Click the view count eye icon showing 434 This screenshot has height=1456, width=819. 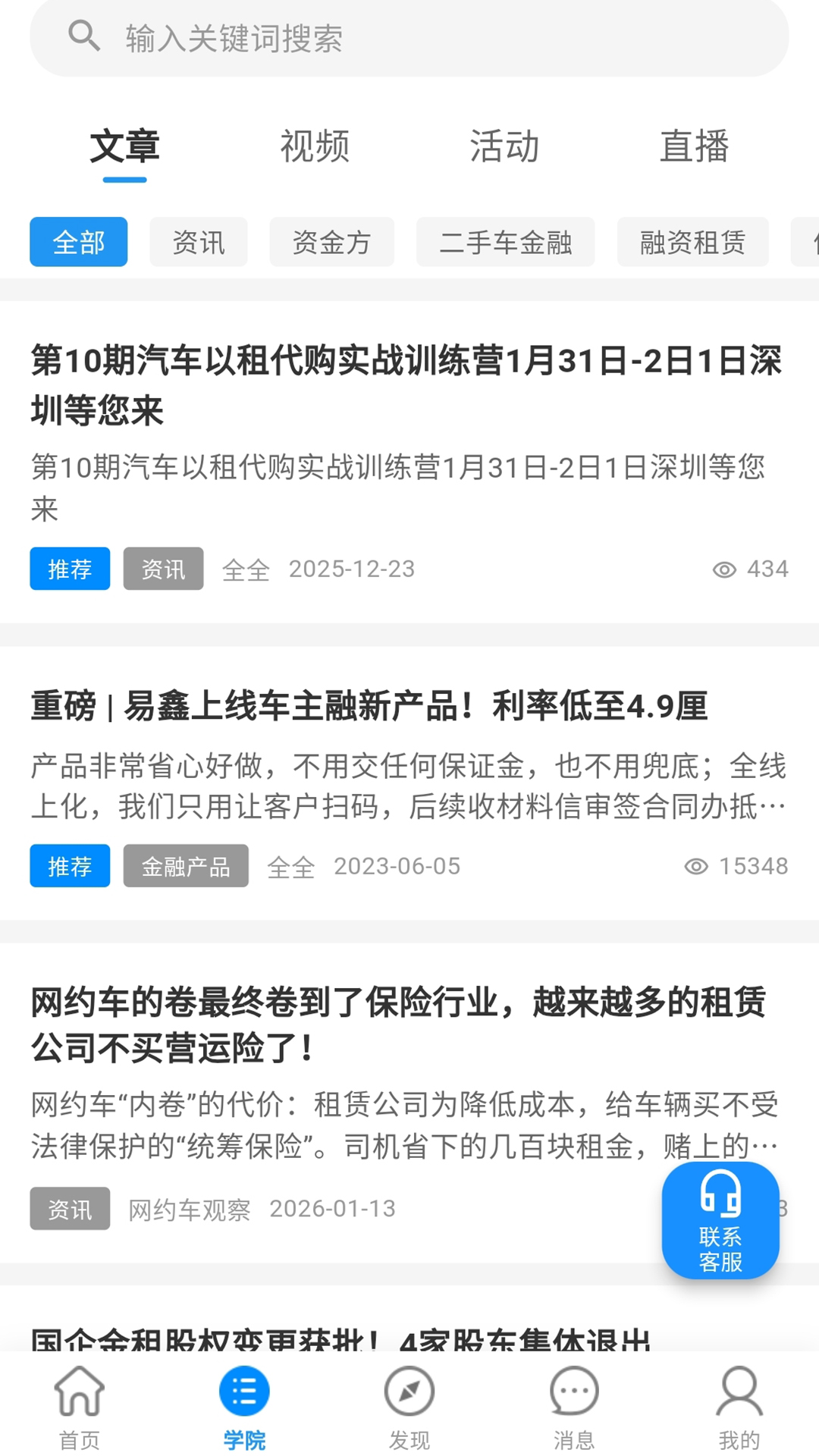(726, 568)
